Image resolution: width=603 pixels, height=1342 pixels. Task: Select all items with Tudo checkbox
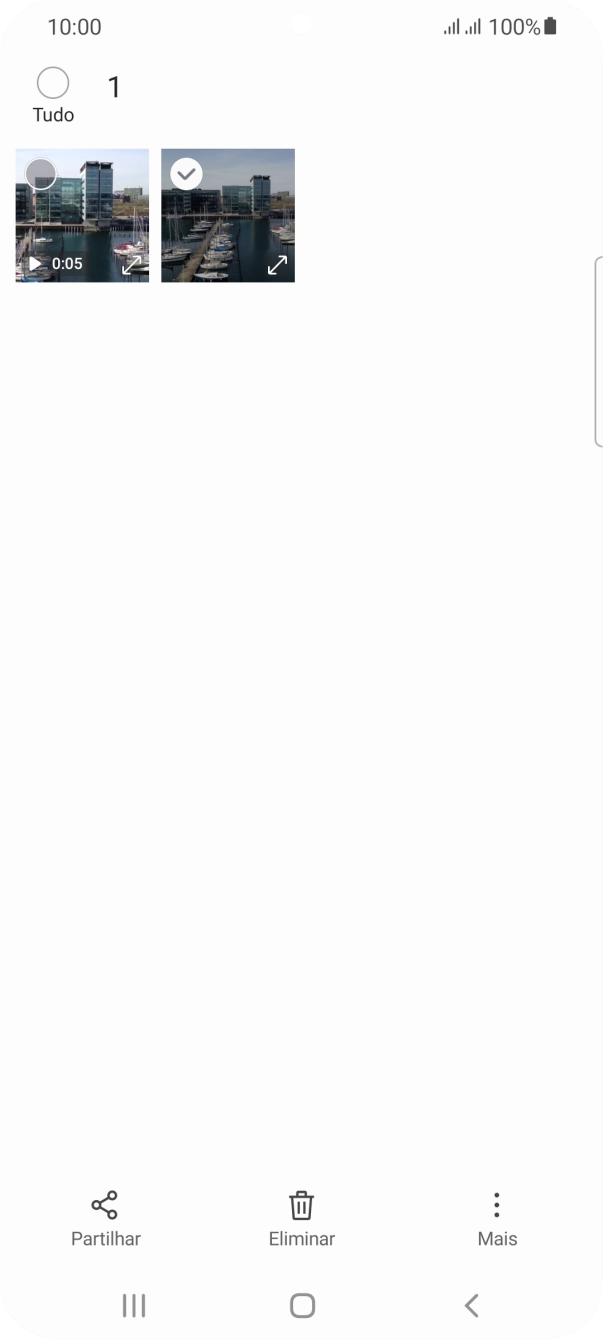52,84
